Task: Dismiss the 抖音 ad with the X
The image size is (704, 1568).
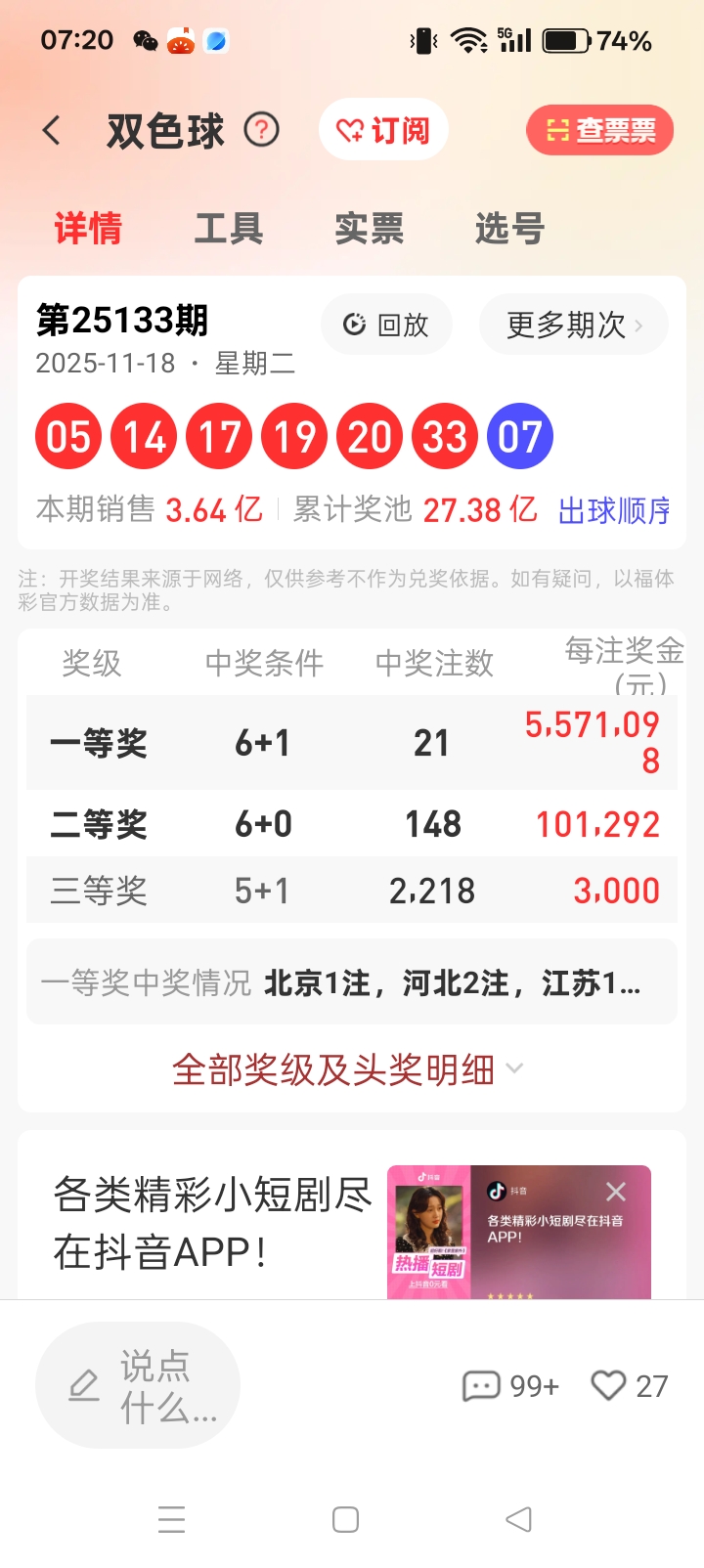Action: tap(616, 1192)
